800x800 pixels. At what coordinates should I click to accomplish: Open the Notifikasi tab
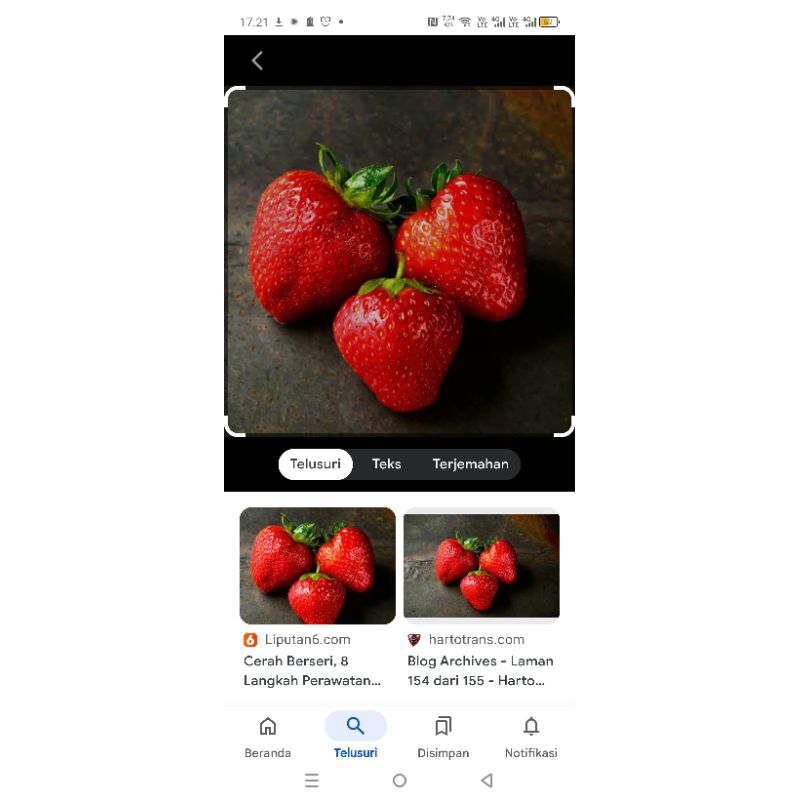[x=531, y=737]
